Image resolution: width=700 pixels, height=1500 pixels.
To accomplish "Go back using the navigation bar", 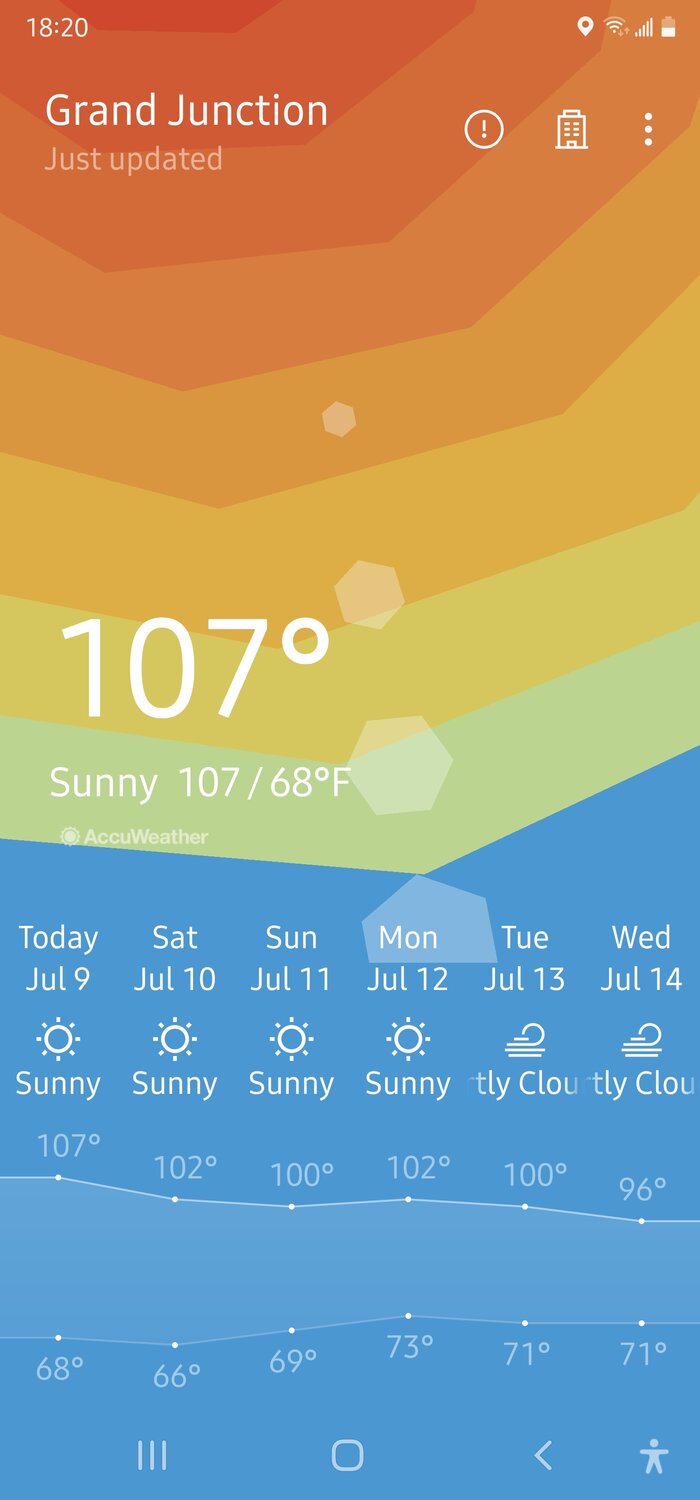I will (543, 1455).
